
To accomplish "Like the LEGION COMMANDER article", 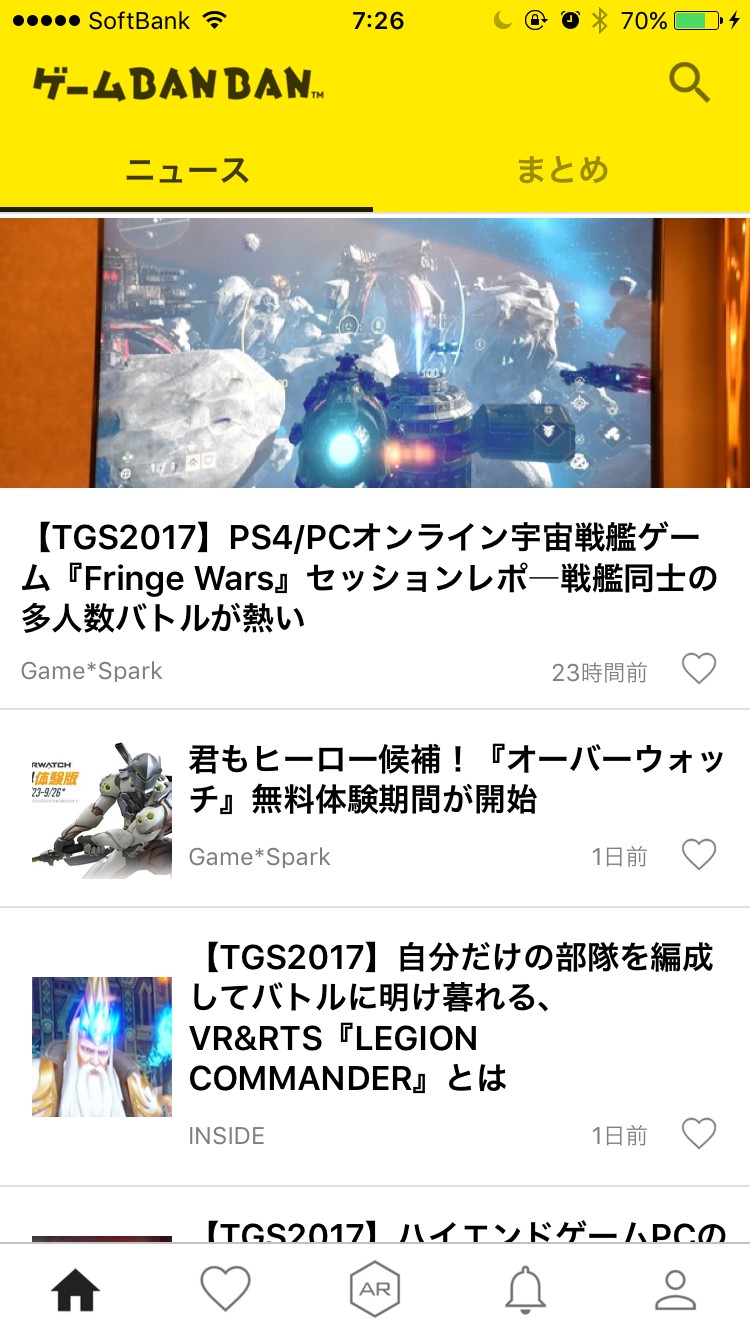I will tap(699, 1134).
